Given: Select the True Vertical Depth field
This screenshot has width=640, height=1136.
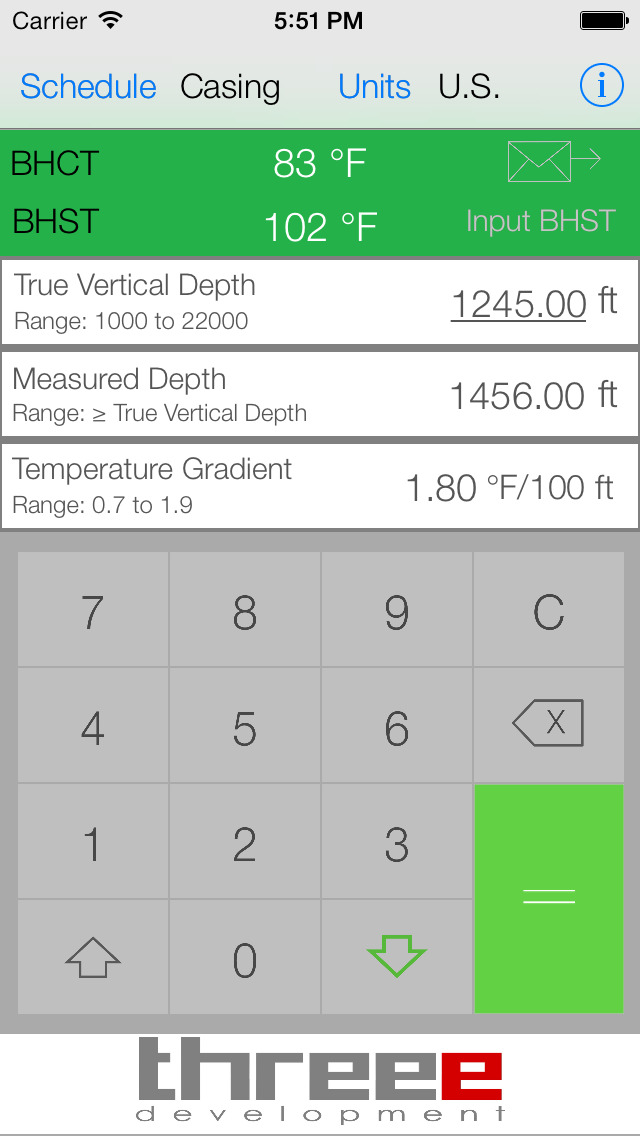Looking at the screenshot, I should point(320,301).
